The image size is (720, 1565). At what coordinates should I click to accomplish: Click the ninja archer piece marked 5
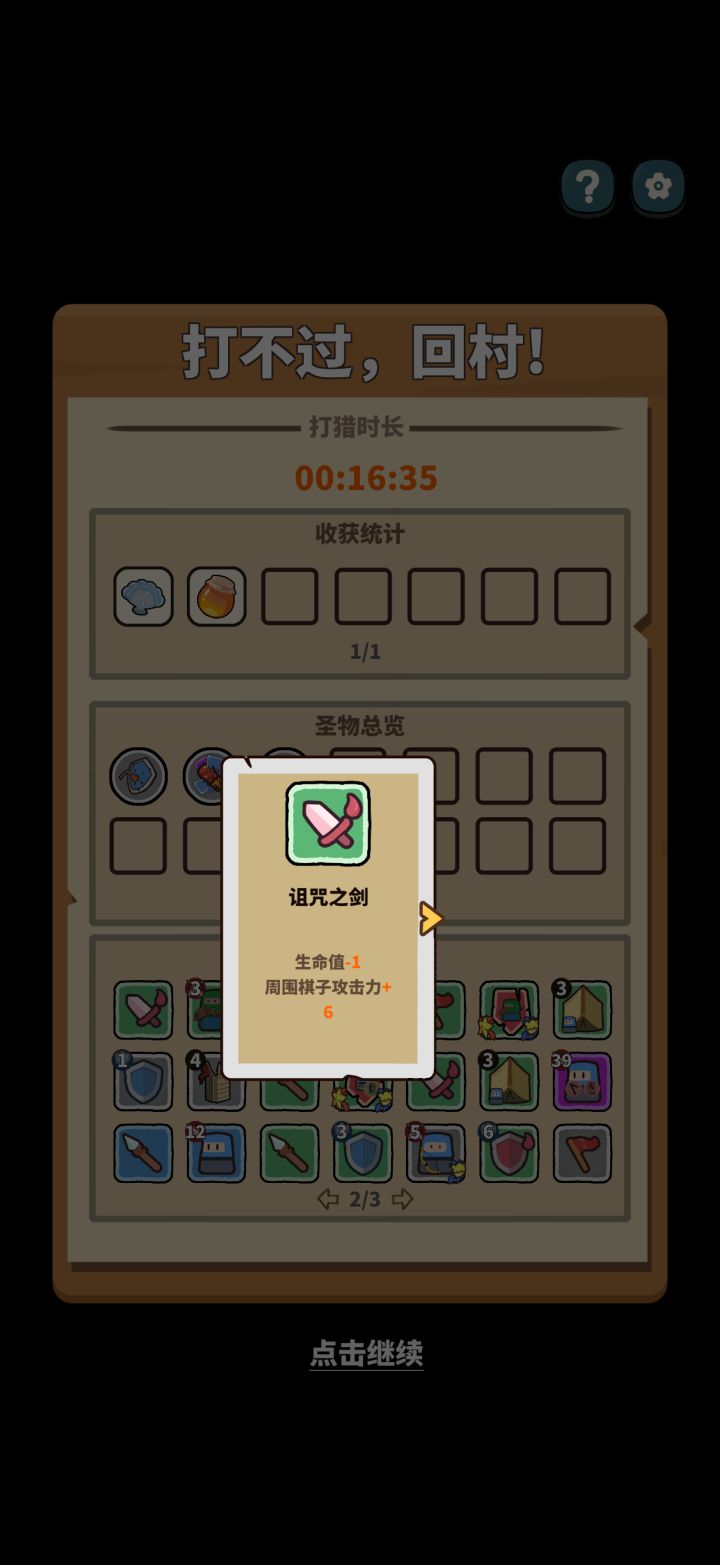pyautogui.click(x=435, y=1151)
